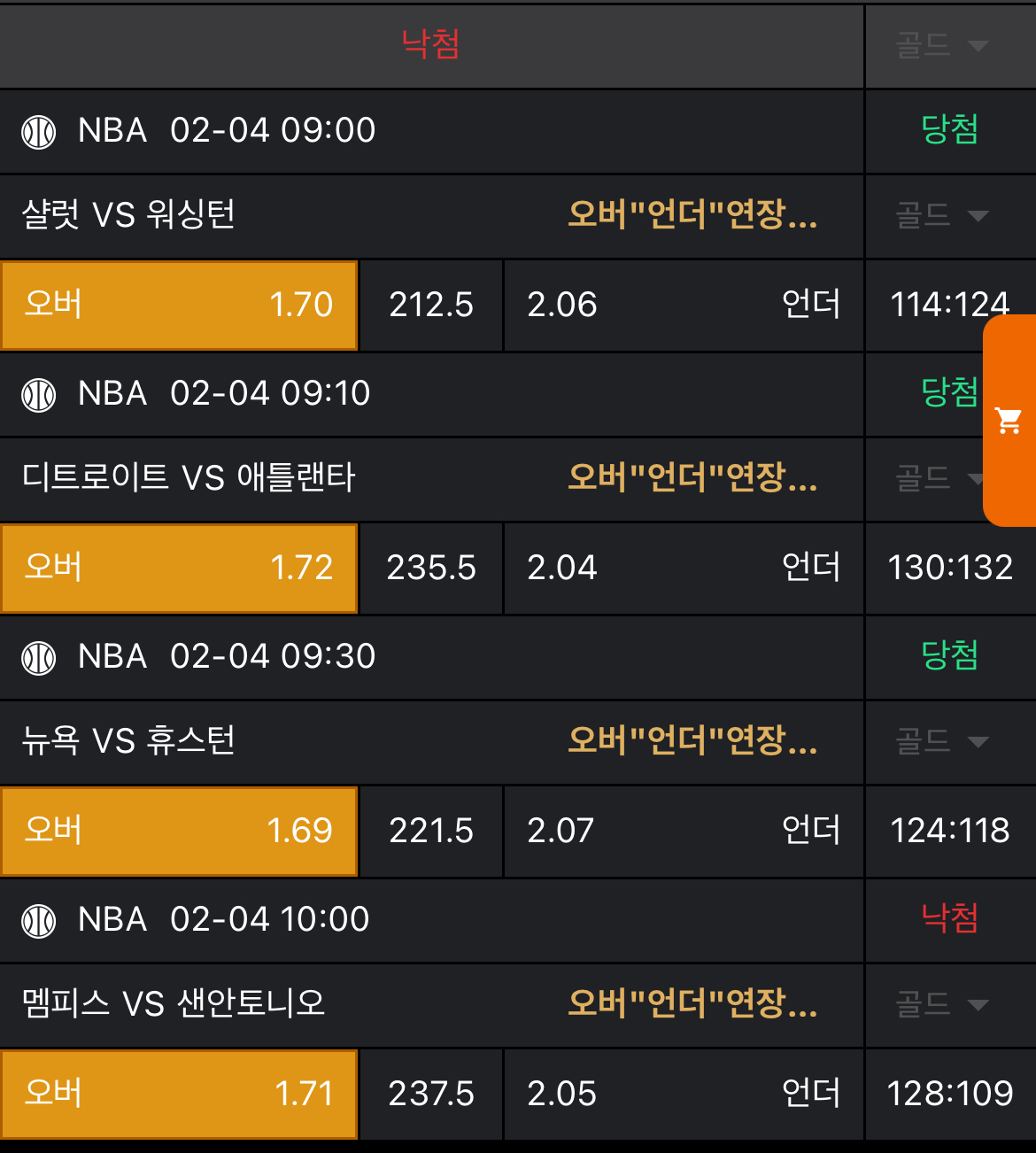Choose 언더 2.04 for 디트로이트 VS 애틀랜타
This screenshot has width=1036, height=1153.
(683, 568)
